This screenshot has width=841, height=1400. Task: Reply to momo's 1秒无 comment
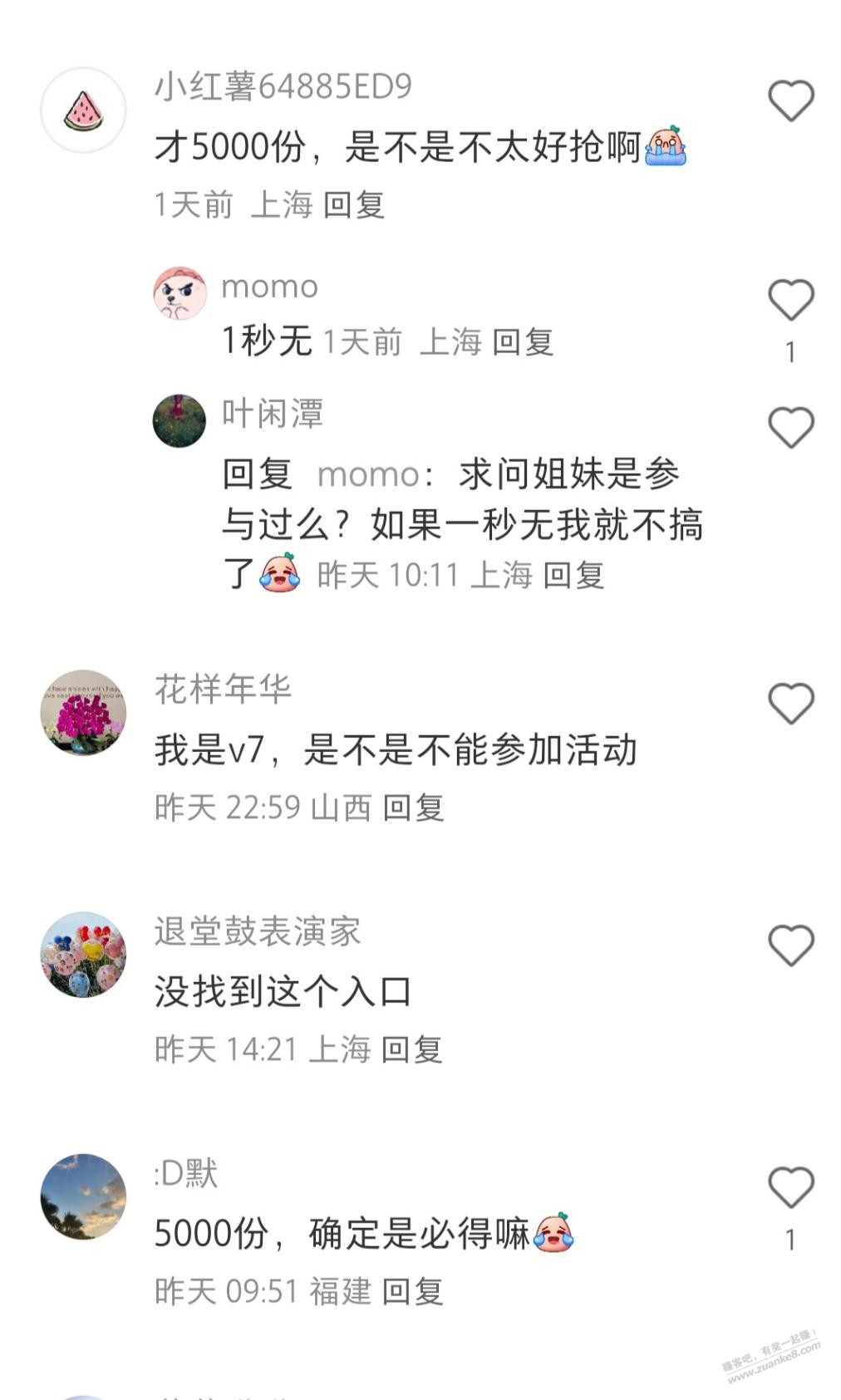(523, 341)
